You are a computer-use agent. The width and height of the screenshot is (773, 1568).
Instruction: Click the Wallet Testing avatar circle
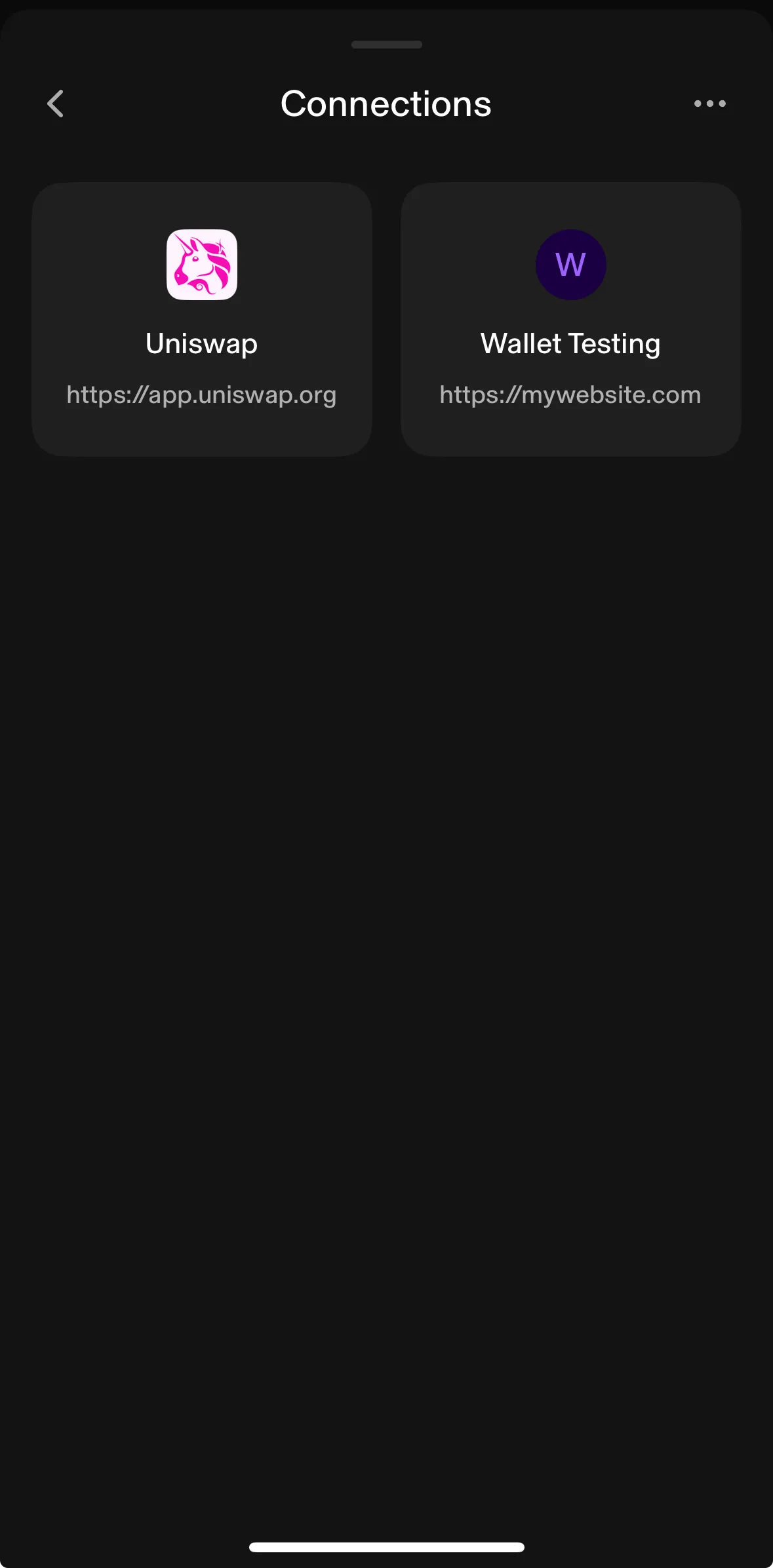(570, 264)
